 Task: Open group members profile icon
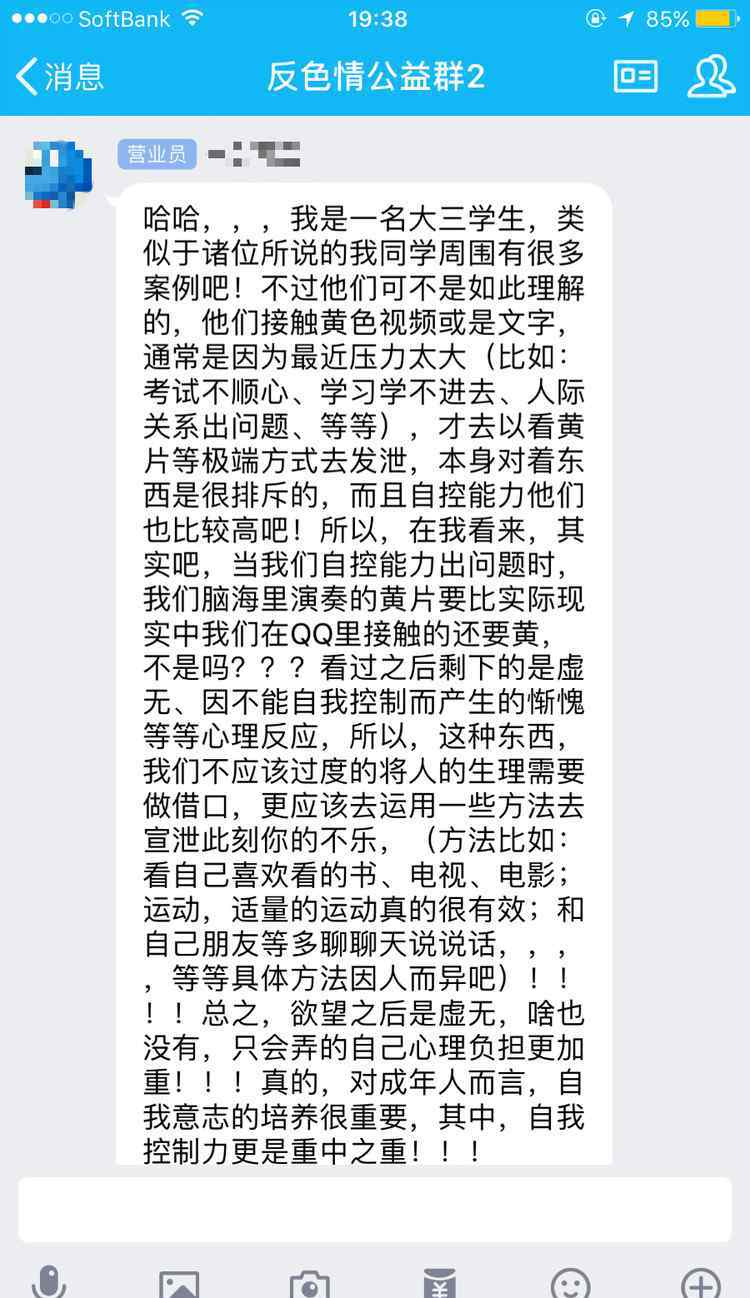point(711,76)
